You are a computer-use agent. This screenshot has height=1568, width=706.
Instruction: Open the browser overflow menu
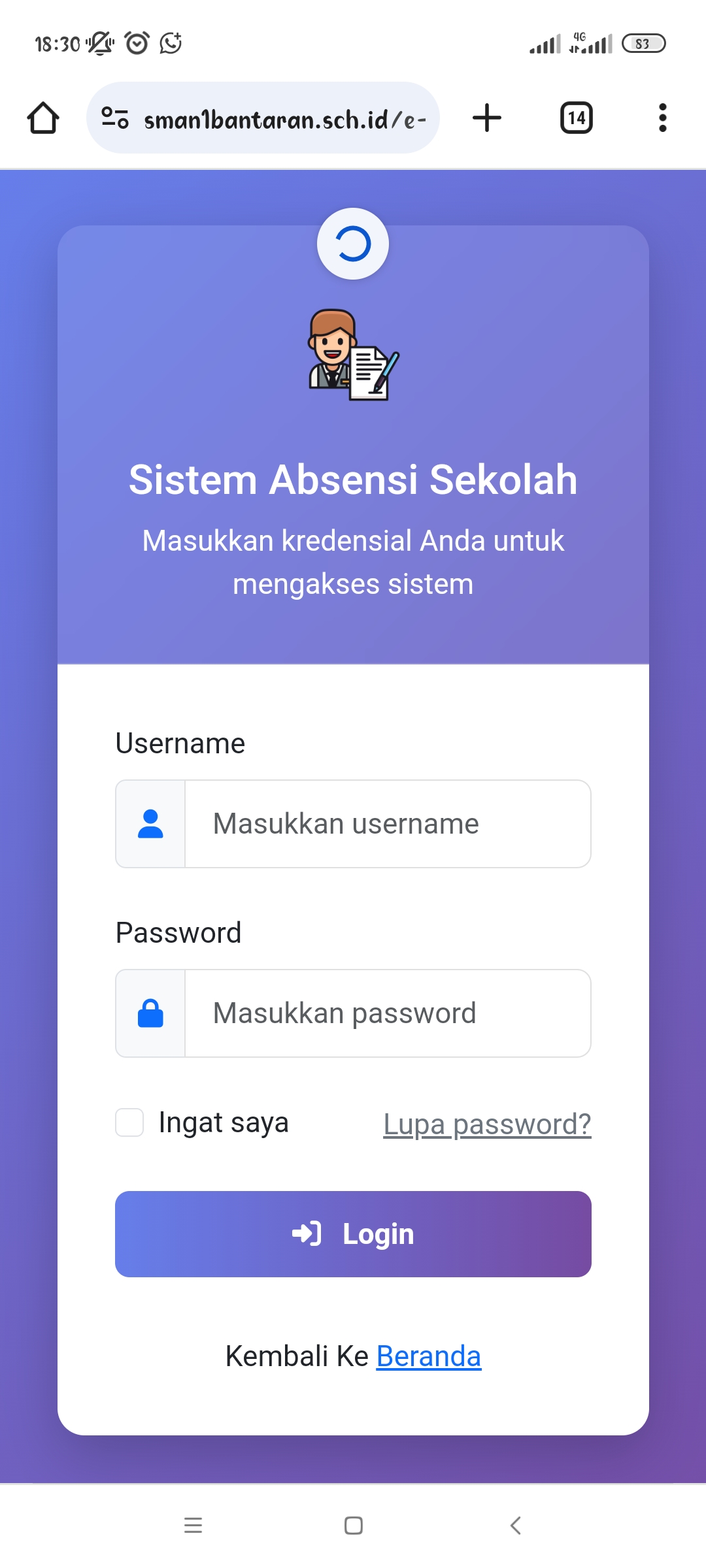[662, 118]
